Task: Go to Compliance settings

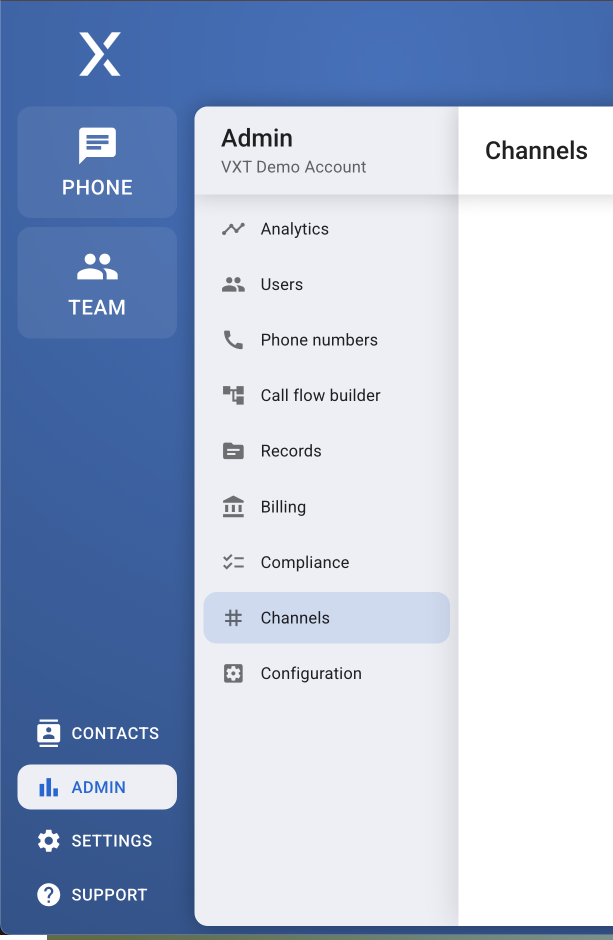Action: [x=304, y=562]
